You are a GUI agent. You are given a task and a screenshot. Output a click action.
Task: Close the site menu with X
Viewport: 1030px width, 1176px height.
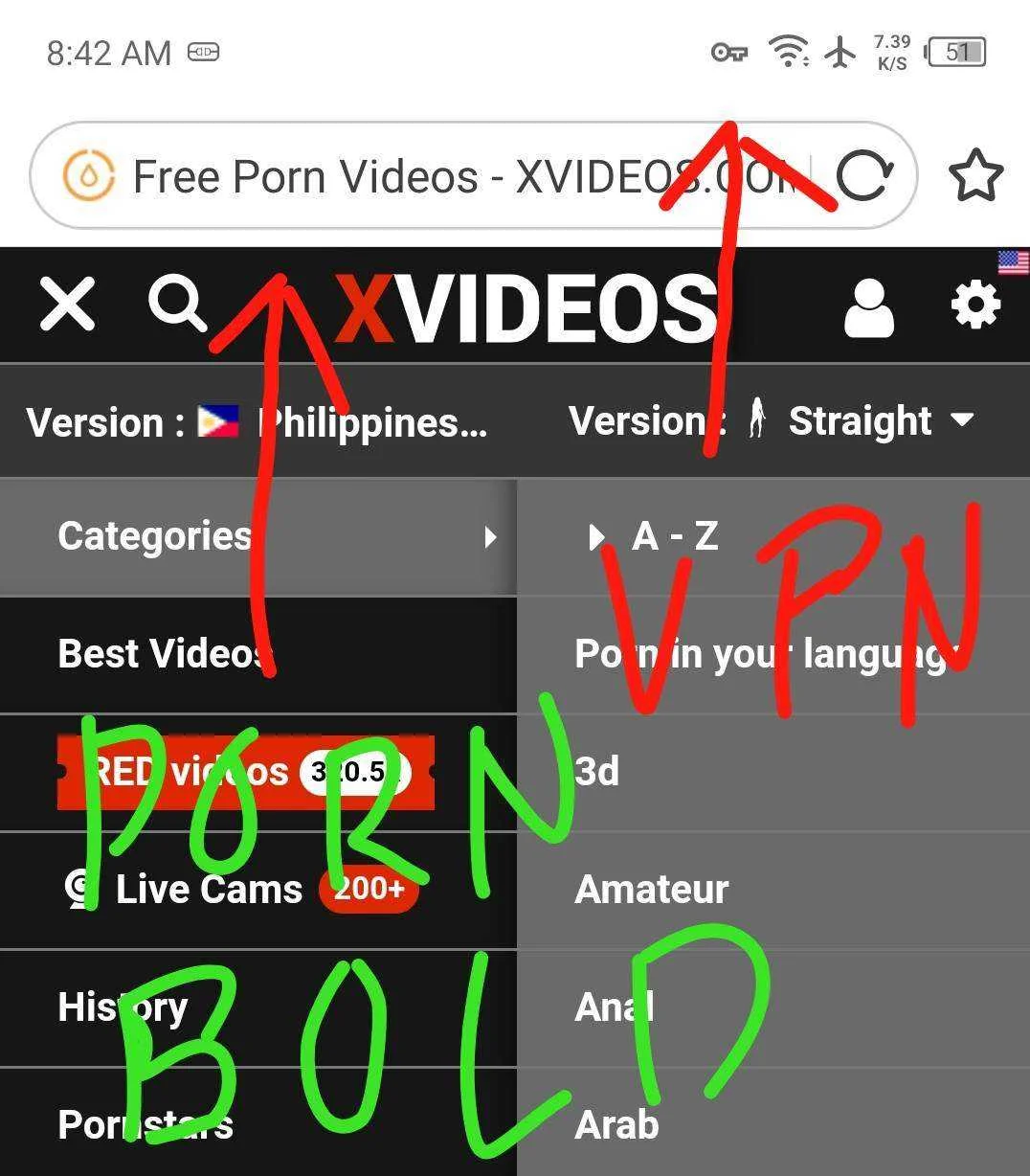[x=67, y=305]
